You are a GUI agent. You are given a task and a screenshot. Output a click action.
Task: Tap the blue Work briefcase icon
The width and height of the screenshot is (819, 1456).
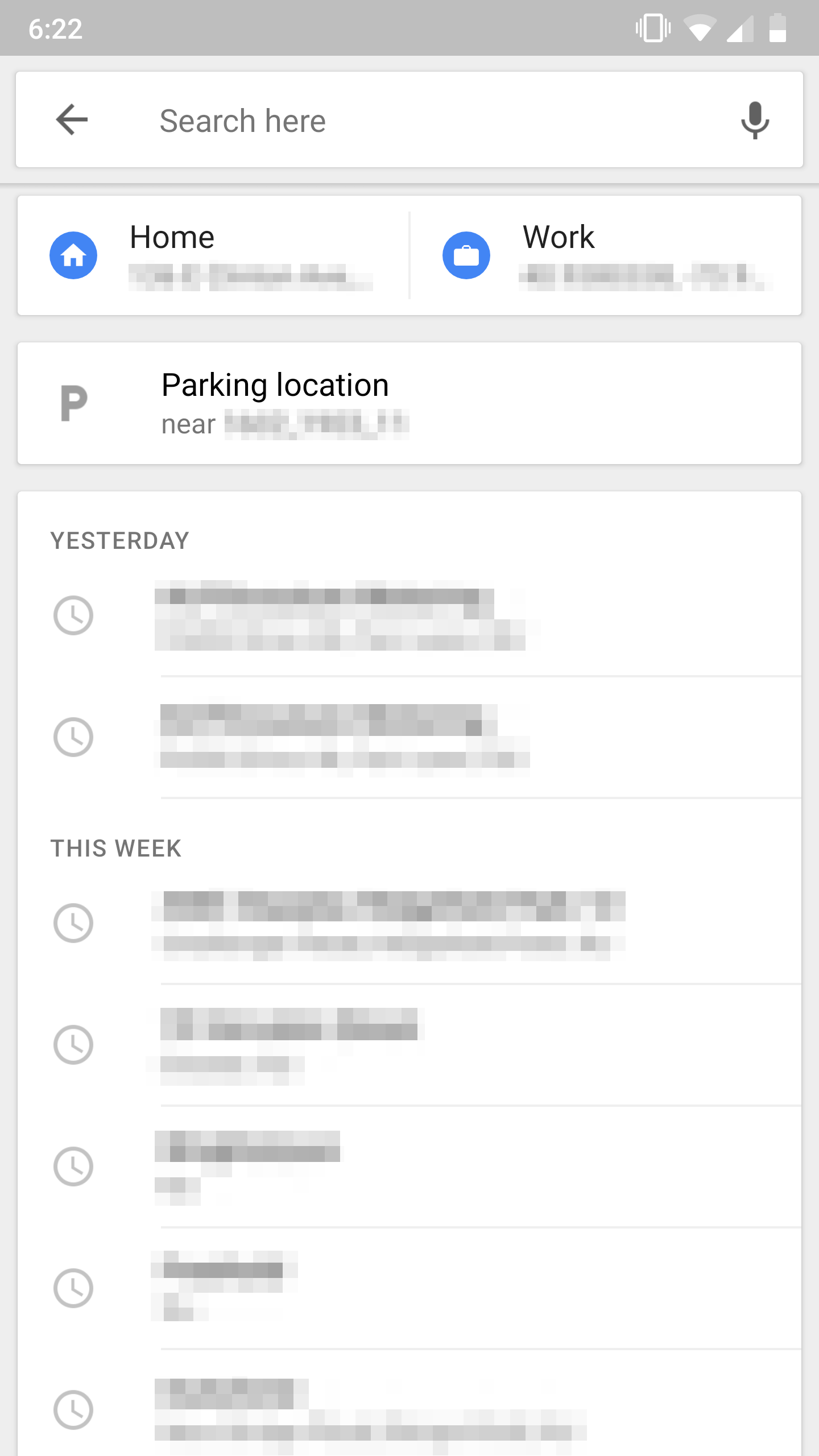[466, 255]
